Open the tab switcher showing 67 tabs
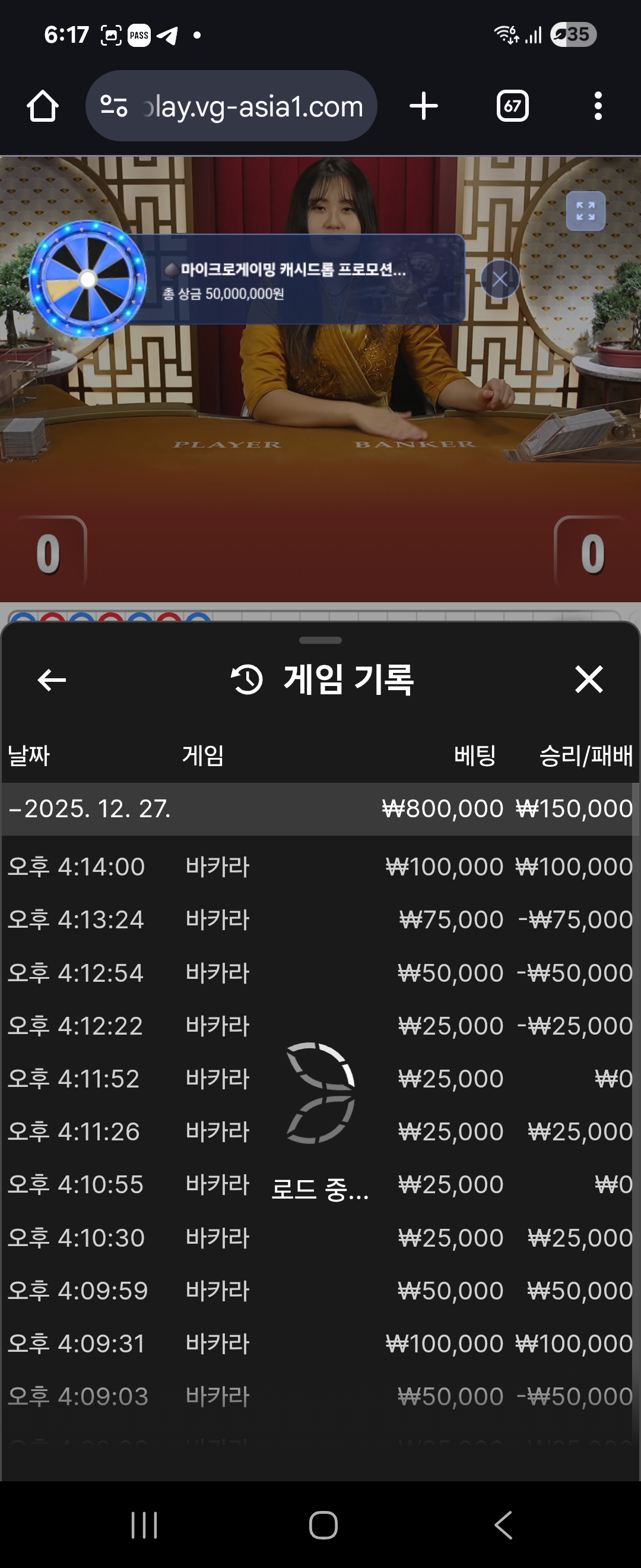Image resolution: width=641 pixels, height=1568 pixels. point(512,106)
